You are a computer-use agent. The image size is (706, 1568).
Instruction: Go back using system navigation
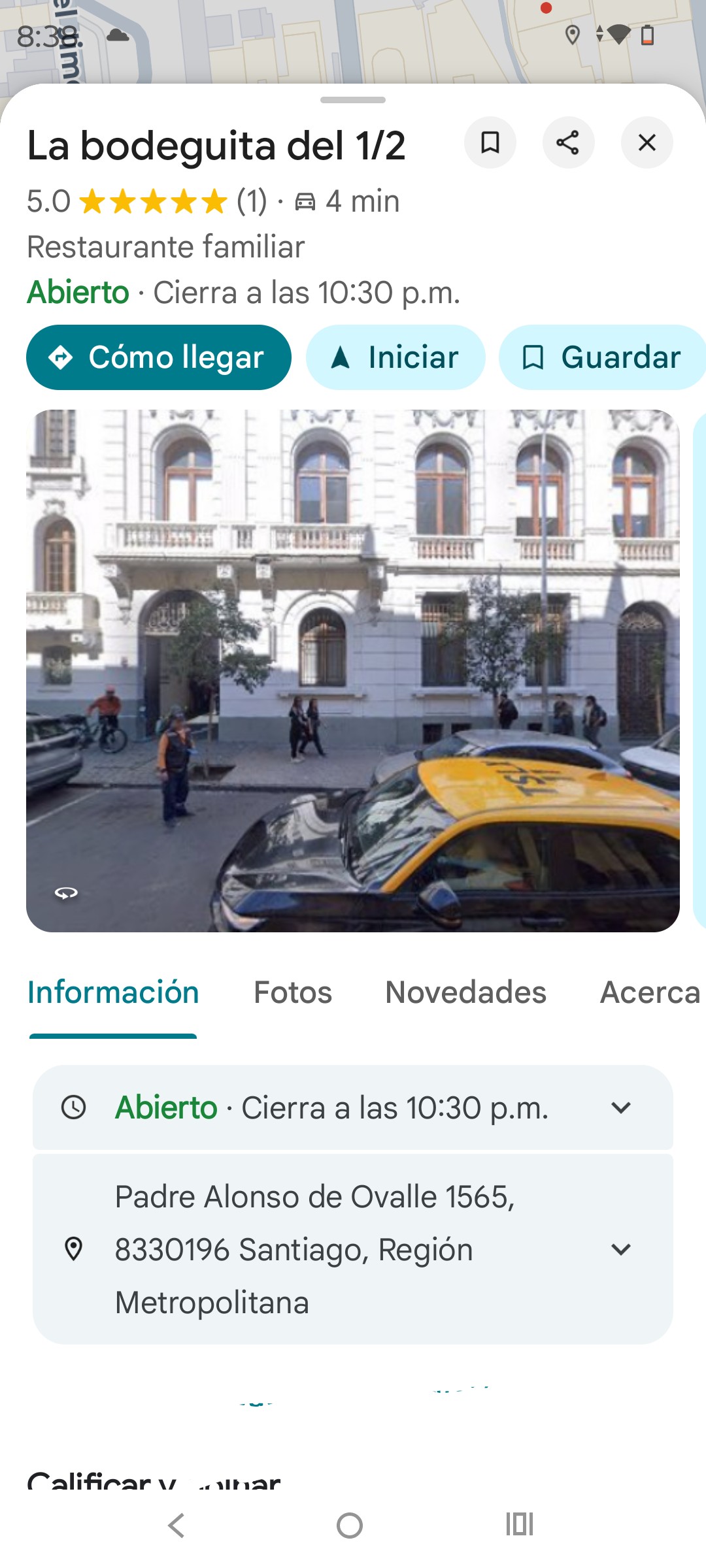[x=176, y=1526]
